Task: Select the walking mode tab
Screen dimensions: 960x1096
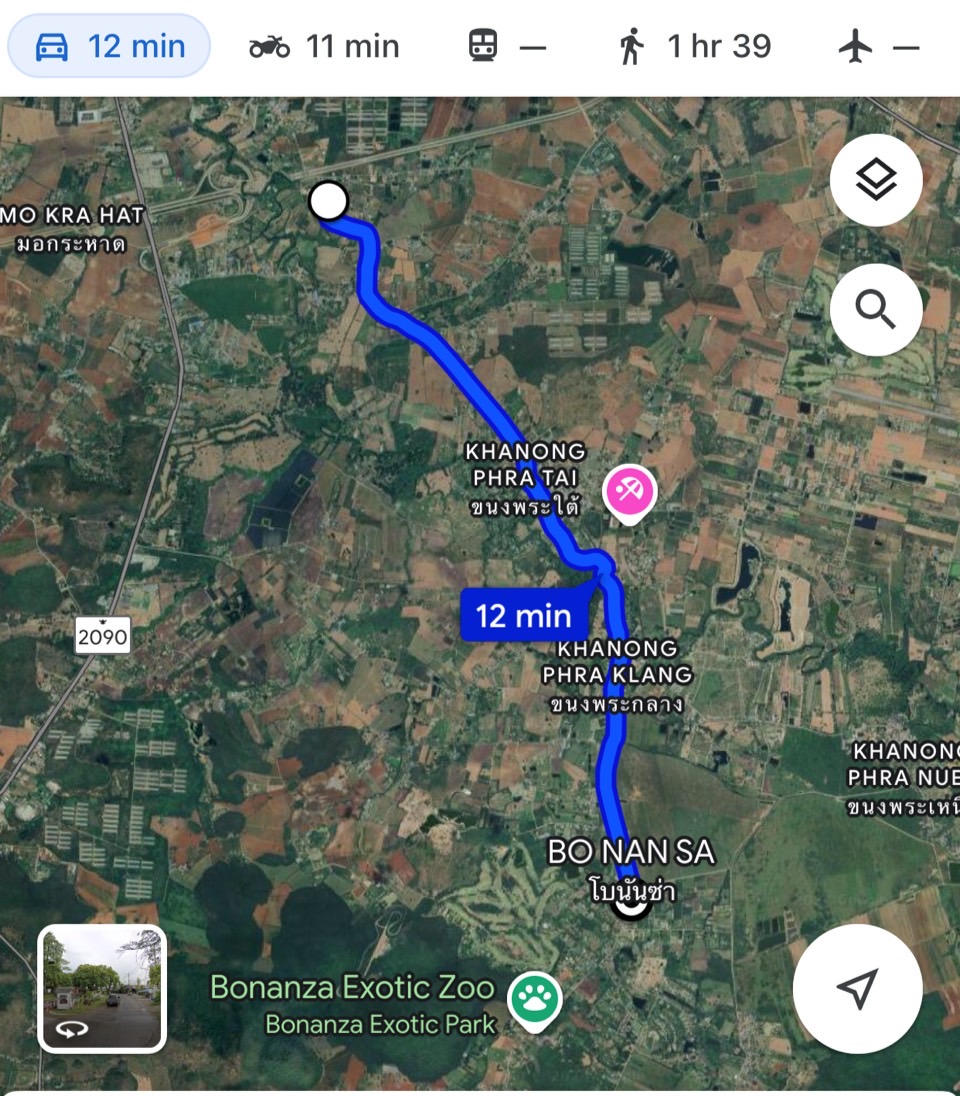Action: pyautogui.click(x=693, y=47)
